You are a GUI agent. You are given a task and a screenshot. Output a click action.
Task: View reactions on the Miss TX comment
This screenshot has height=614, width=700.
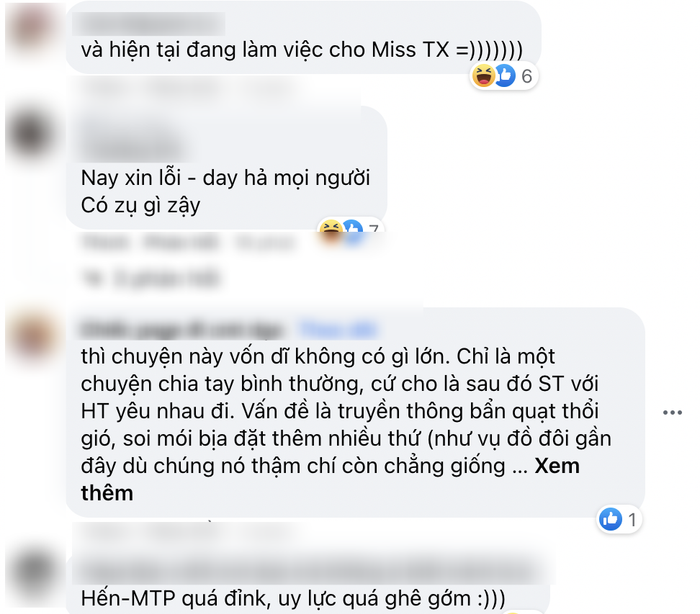[x=504, y=75]
